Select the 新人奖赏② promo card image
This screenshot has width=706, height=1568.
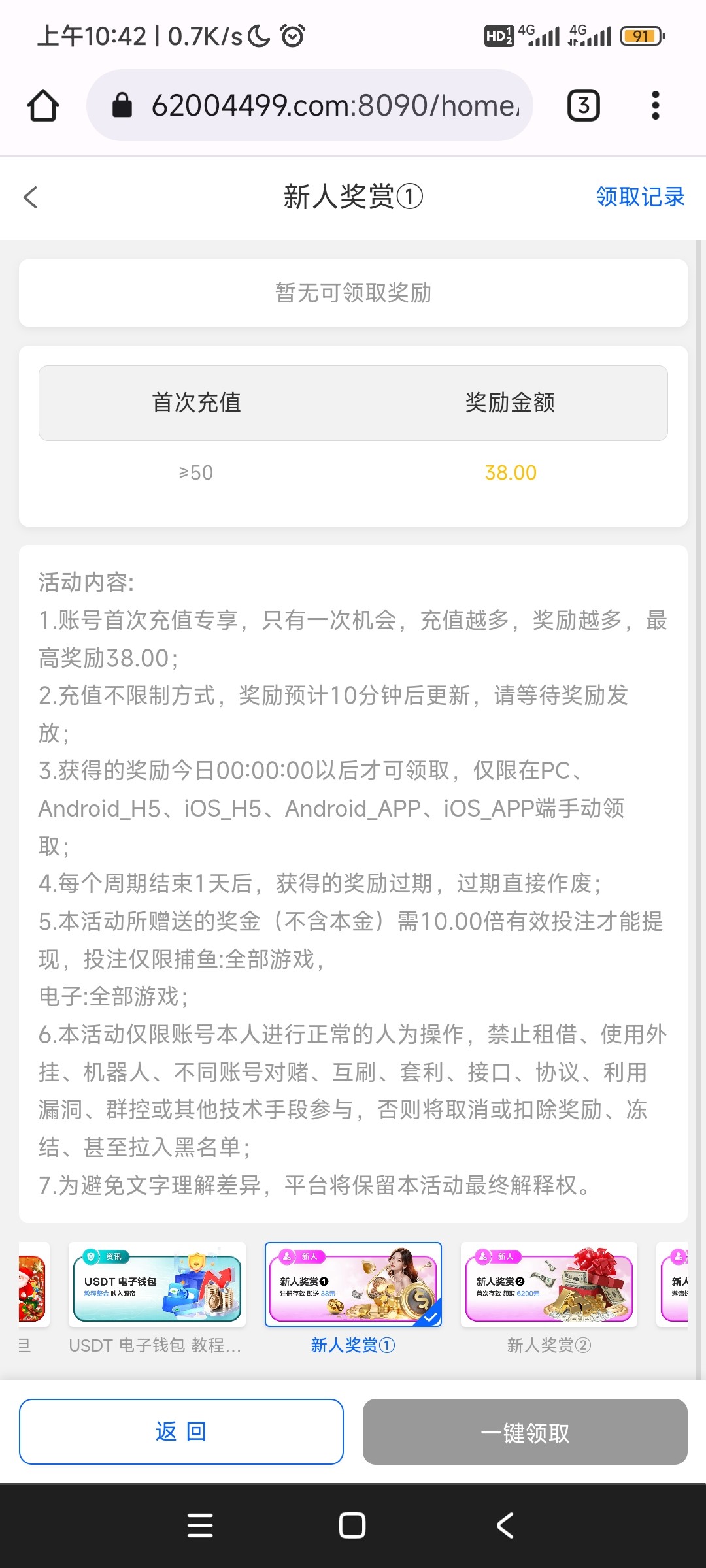pyautogui.click(x=550, y=1284)
